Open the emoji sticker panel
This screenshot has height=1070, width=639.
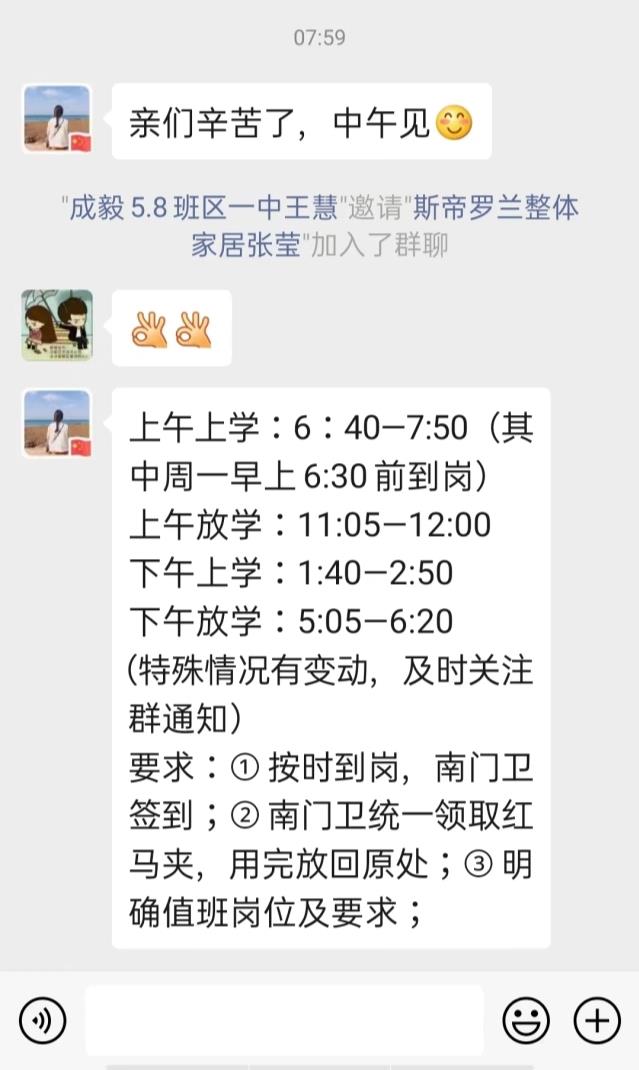click(x=526, y=1020)
